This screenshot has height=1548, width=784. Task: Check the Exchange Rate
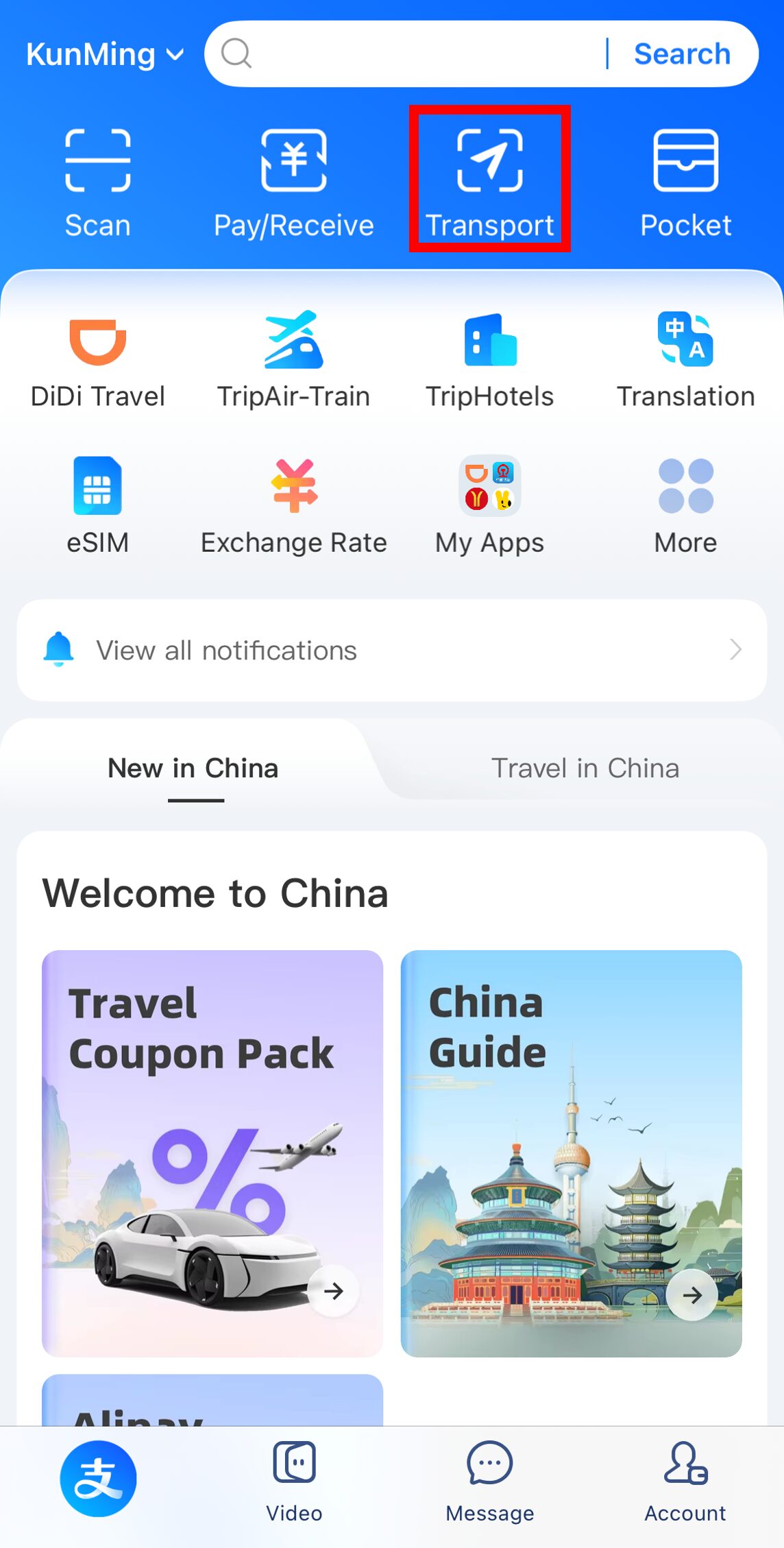point(293,505)
